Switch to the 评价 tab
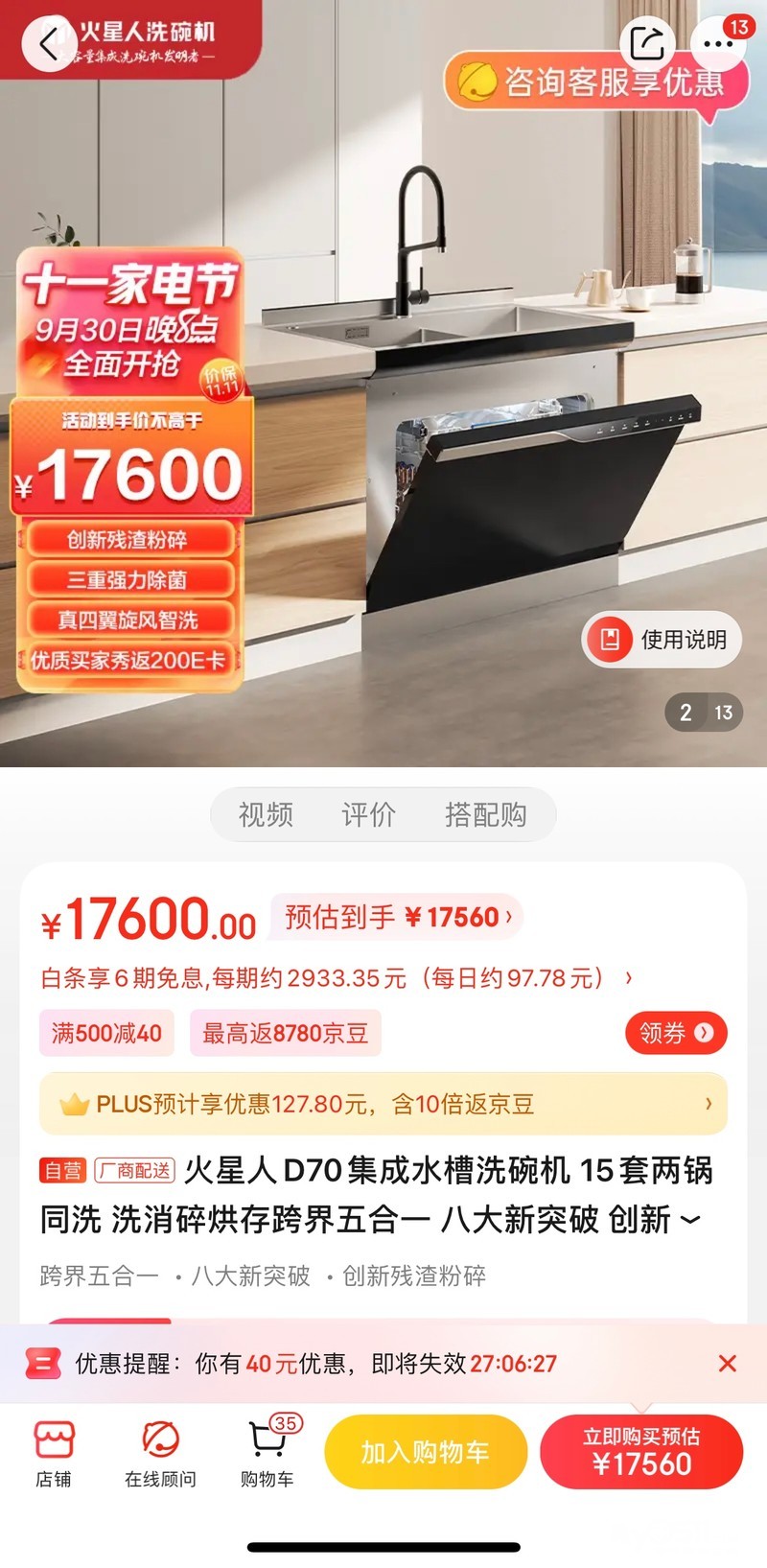Viewport: 767px width, 1568px height. pos(368,814)
